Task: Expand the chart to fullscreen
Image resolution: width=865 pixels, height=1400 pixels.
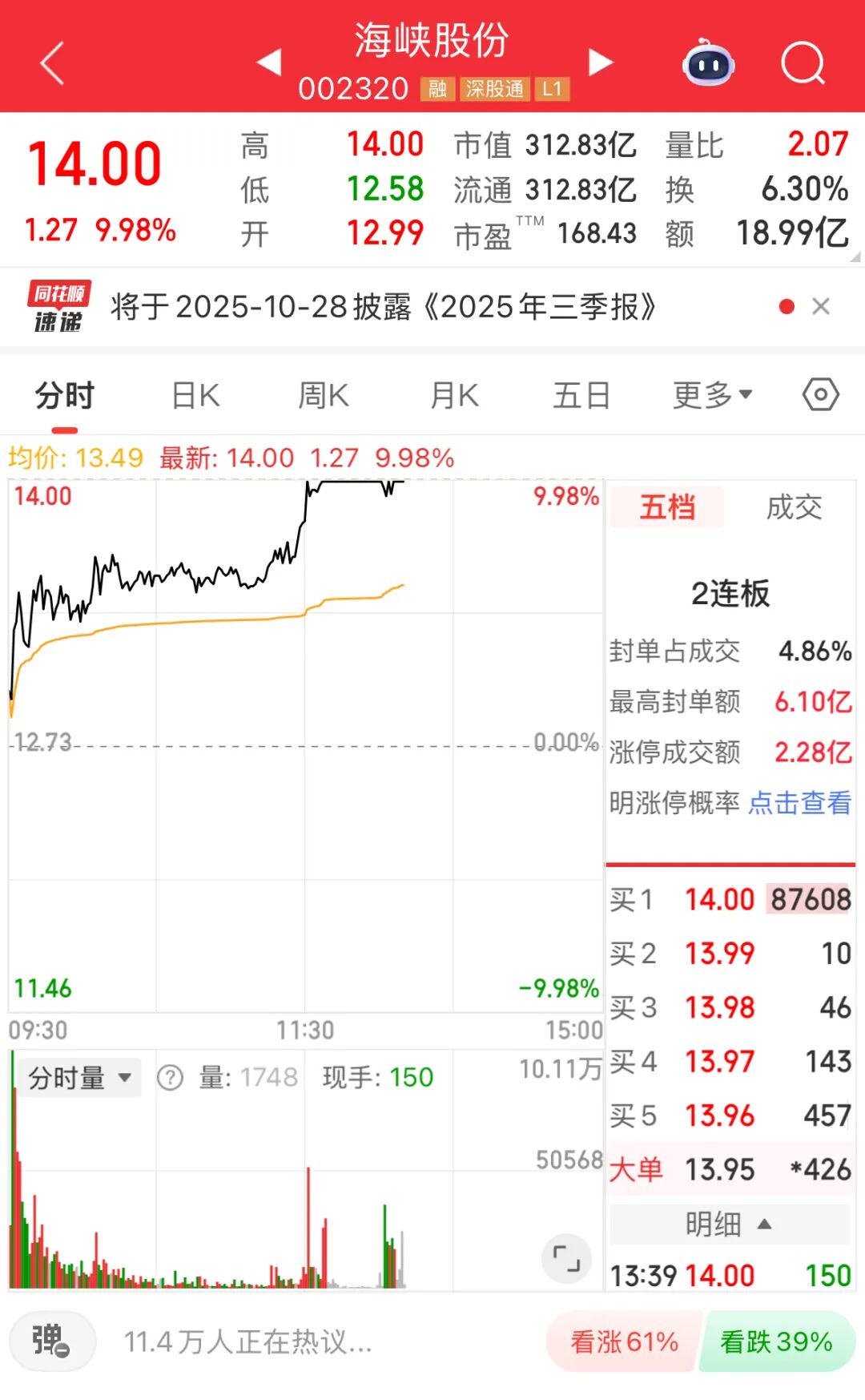Action: click(567, 1258)
